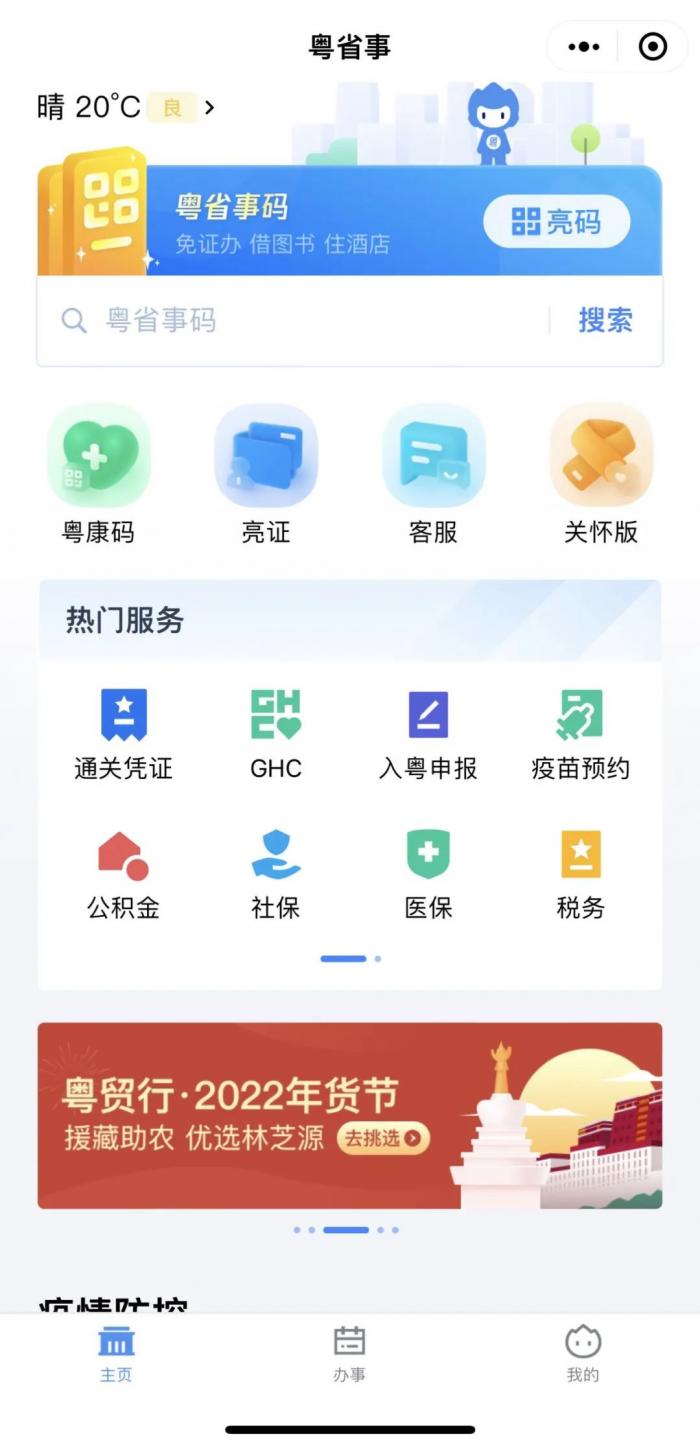The image size is (700, 1447).
Task: Focus the 粤省事码 search field
Action: point(300,321)
